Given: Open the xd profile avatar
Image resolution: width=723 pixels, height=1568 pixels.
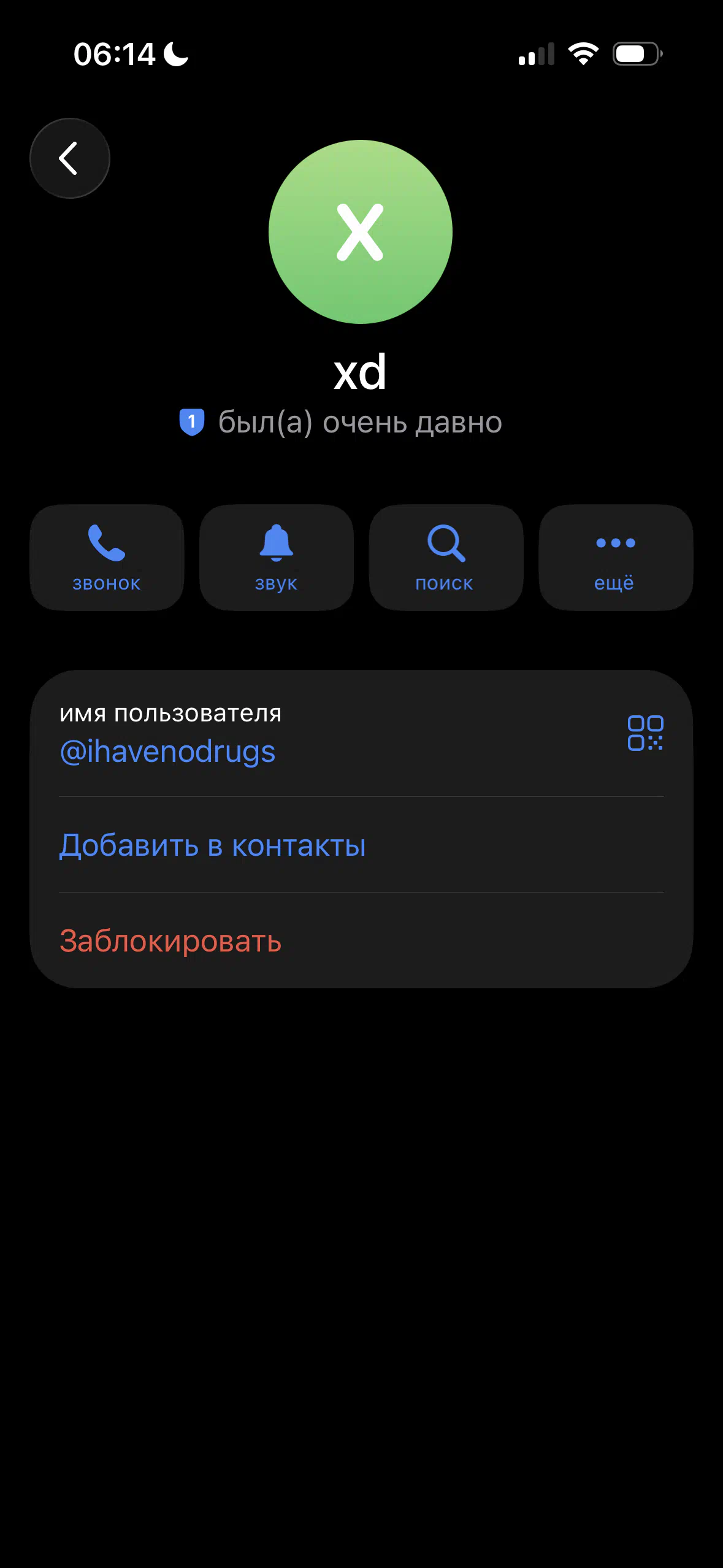Looking at the screenshot, I should pyautogui.click(x=361, y=232).
